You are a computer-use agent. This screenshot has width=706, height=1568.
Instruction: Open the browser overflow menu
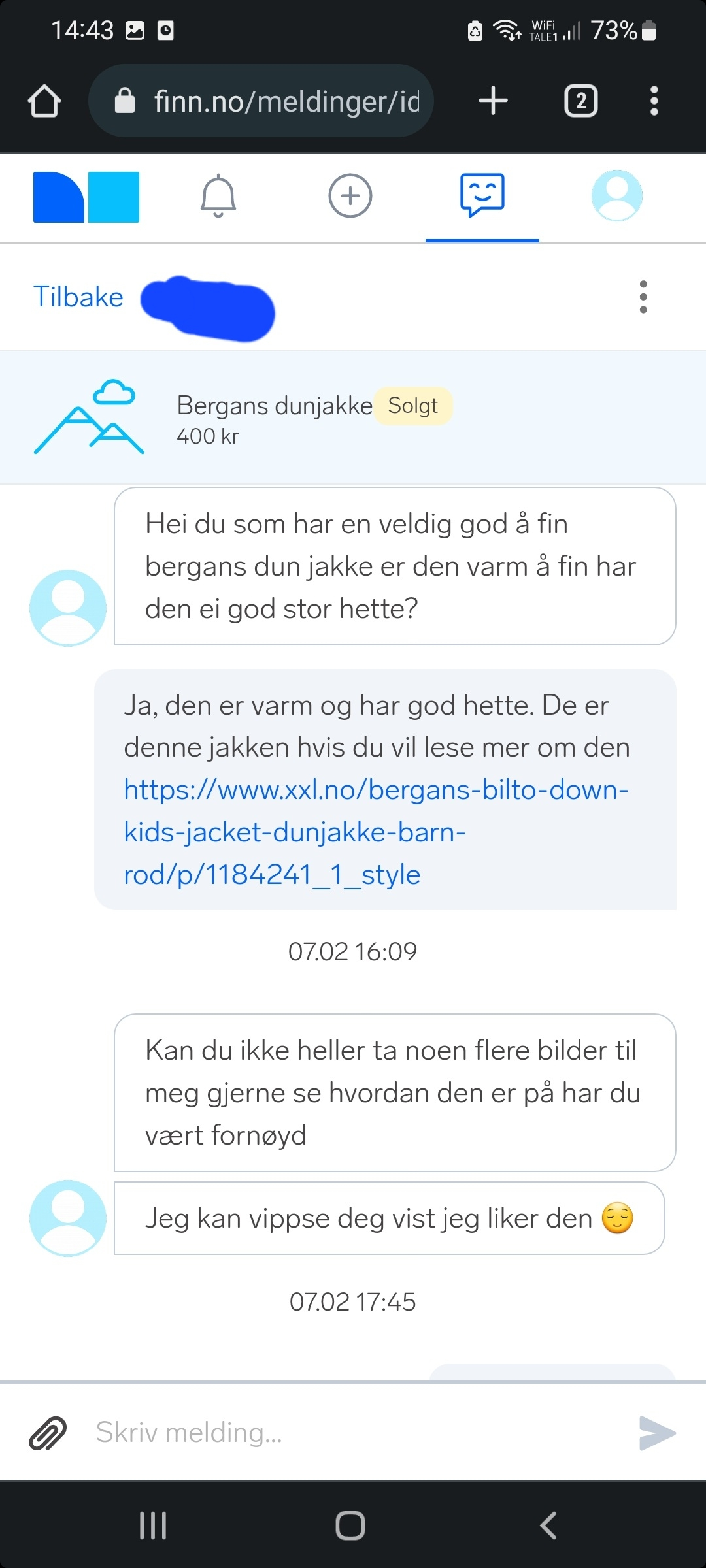(x=654, y=101)
